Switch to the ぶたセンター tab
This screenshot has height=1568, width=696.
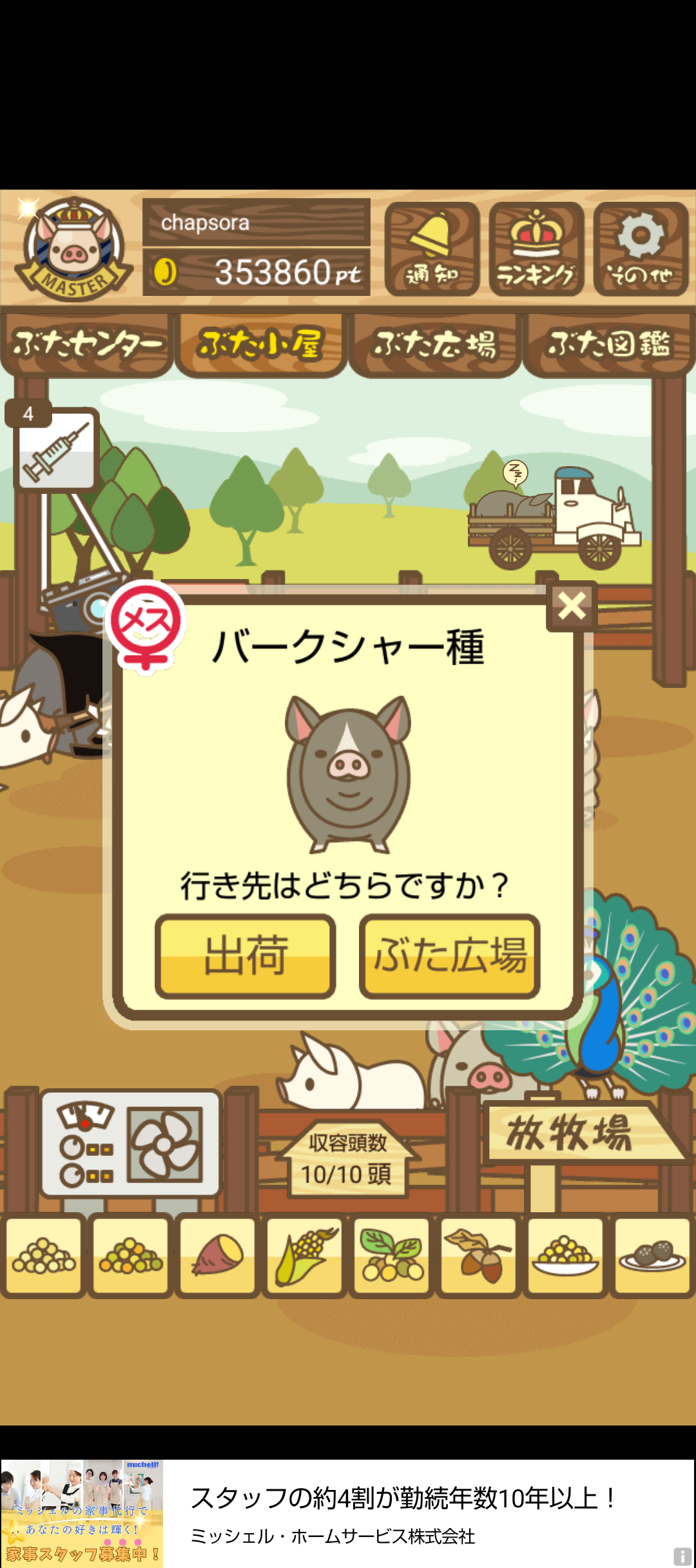coord(87,345)
